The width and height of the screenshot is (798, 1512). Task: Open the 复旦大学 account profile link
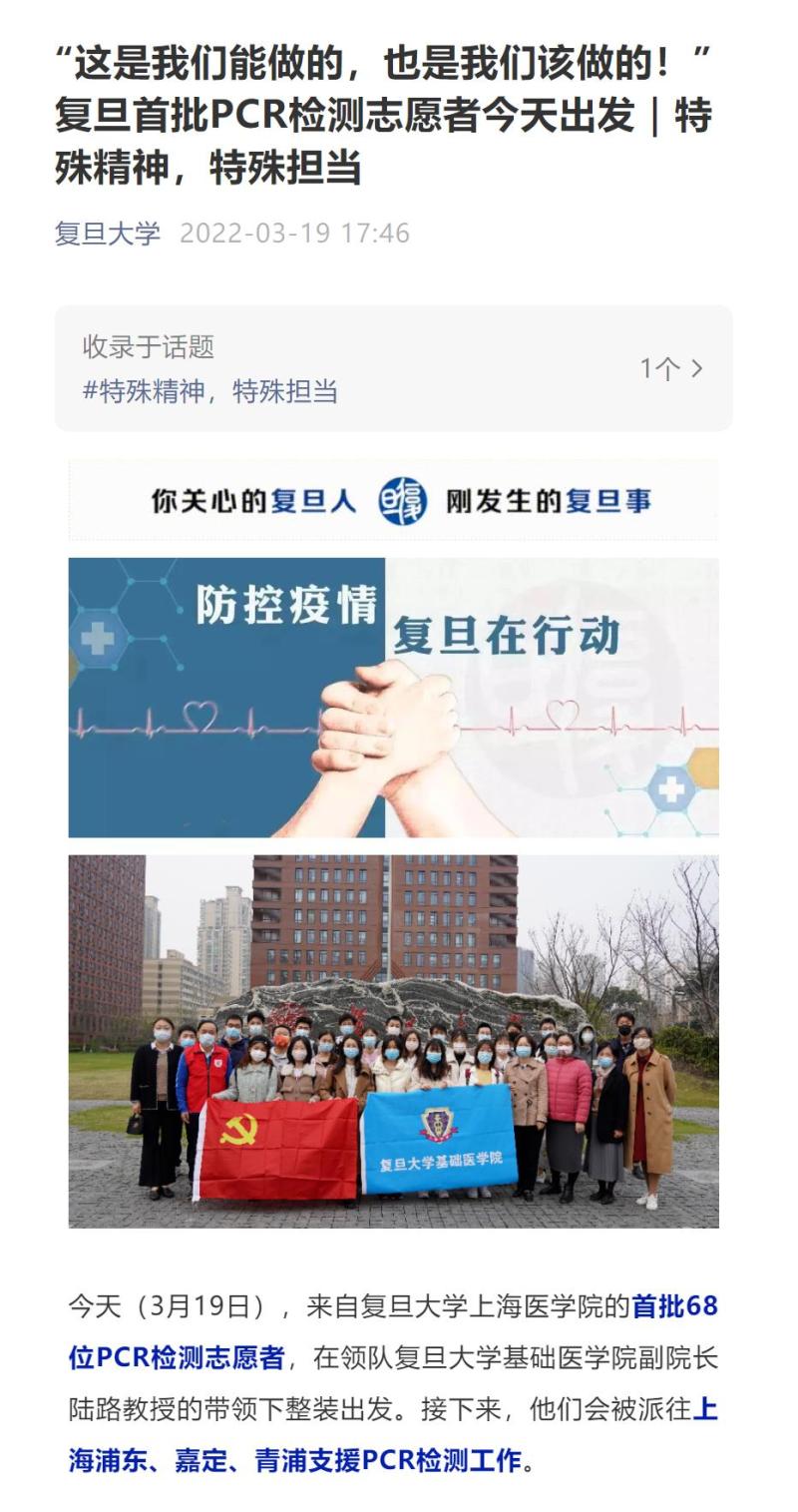click(107, 234)
